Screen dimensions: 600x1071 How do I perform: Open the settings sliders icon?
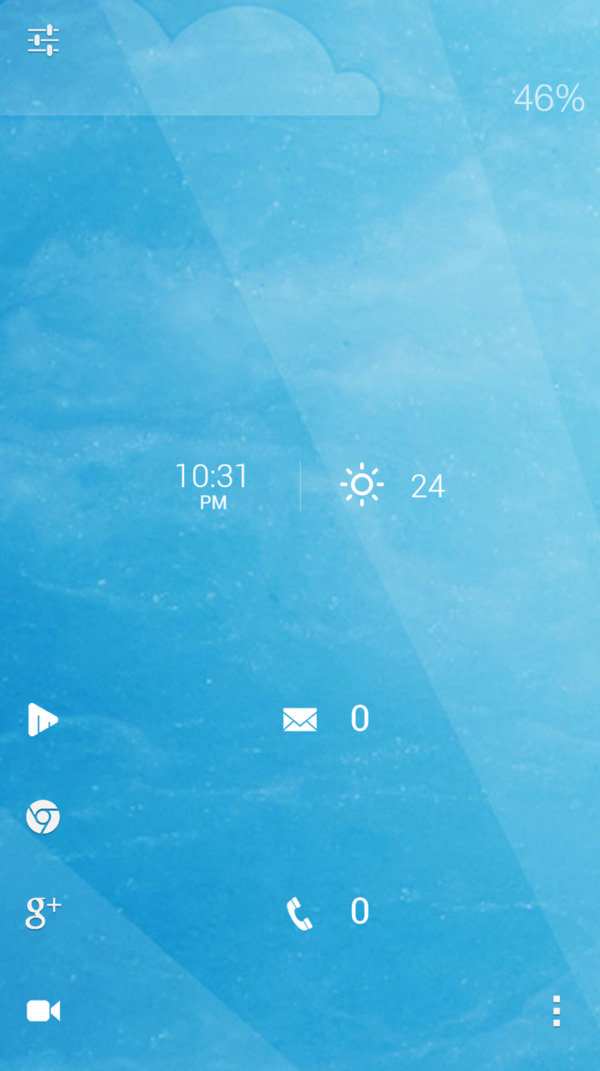(43, 40)
